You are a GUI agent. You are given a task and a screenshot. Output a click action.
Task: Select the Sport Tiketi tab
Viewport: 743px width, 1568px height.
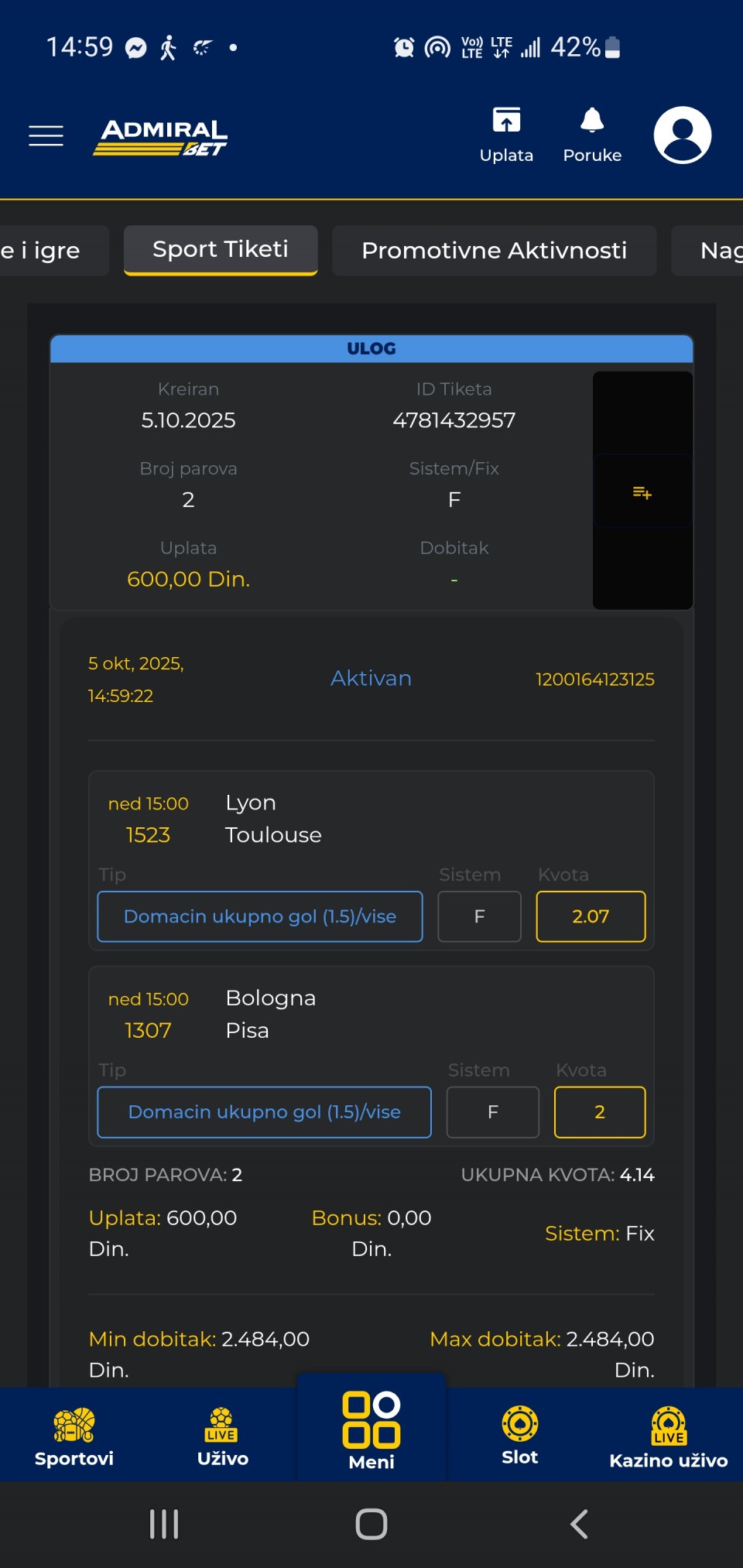pos(221,250)
